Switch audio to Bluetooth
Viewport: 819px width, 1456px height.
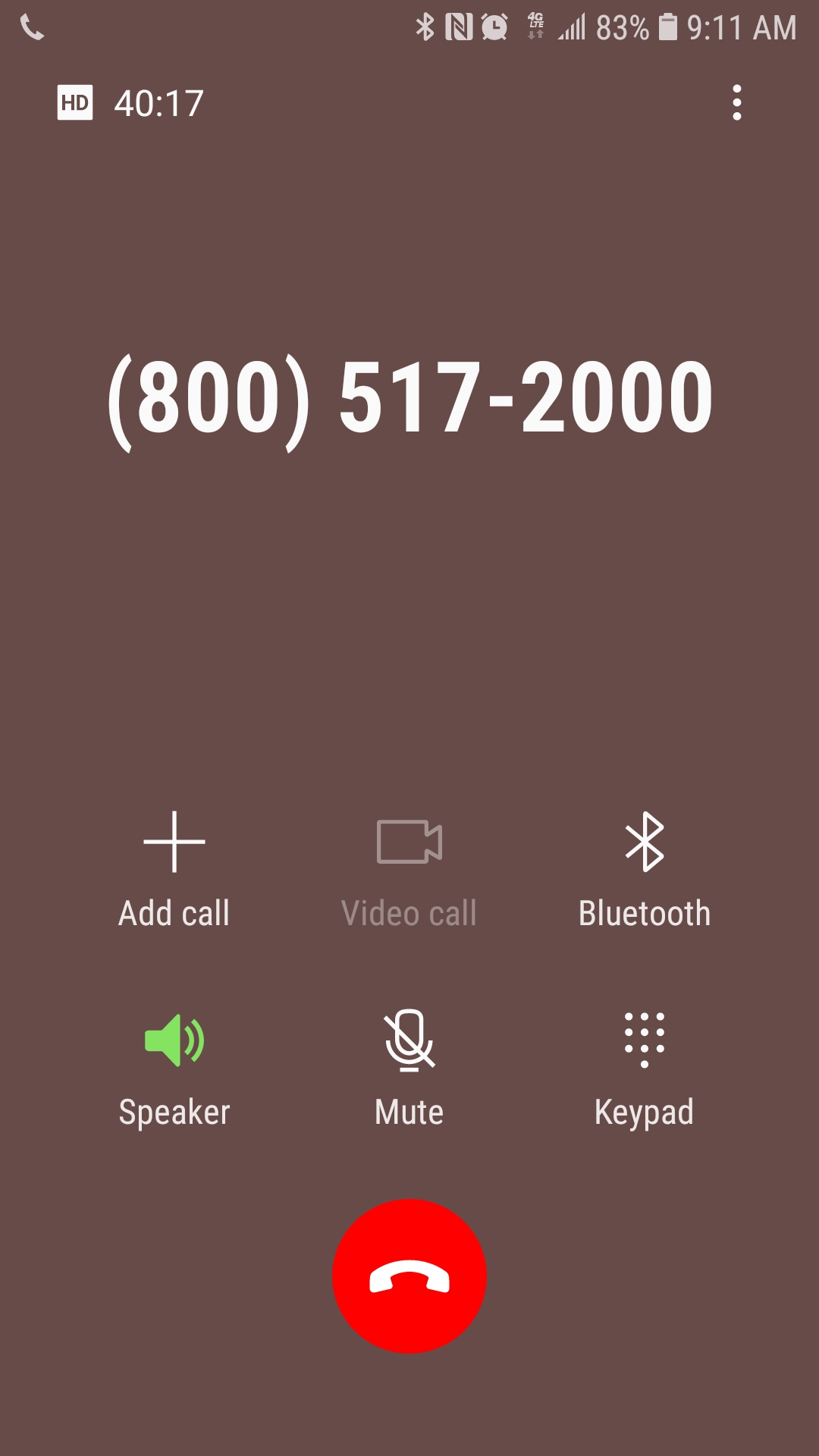click(x=645, y=869)
